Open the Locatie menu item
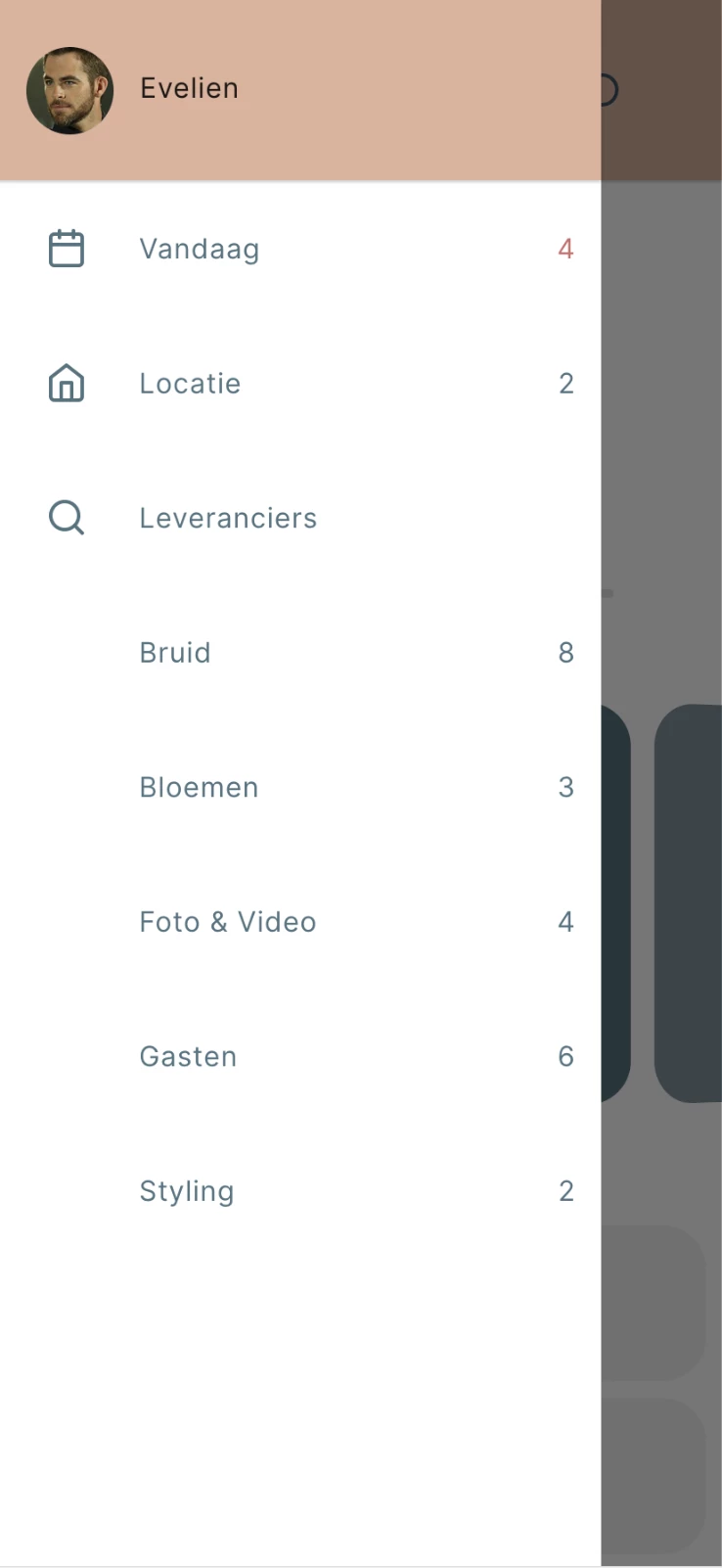This screenshot has width=722, height=1568. tap(190, 383)
